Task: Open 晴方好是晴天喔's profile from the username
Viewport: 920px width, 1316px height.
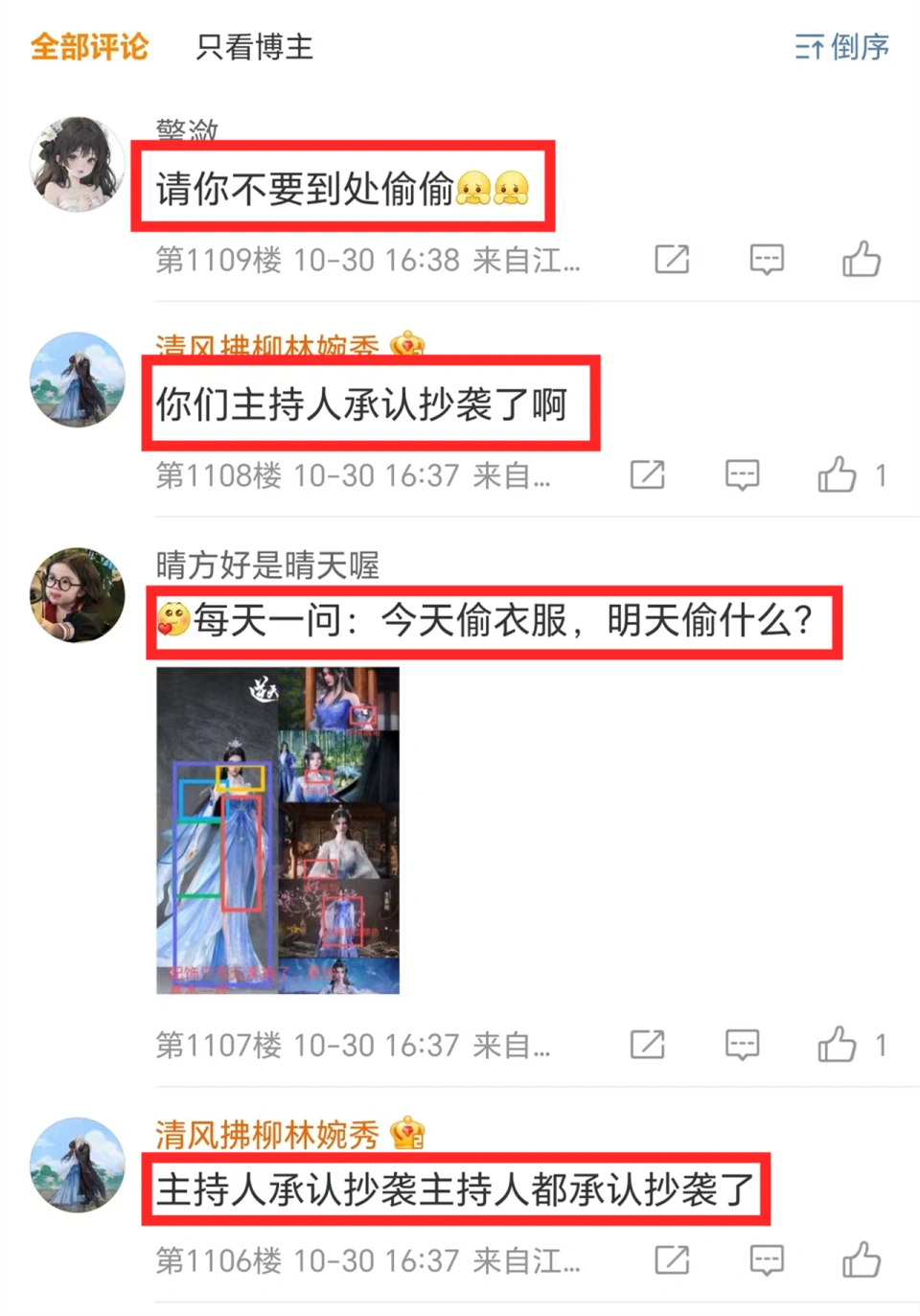Action: (267, 566)
